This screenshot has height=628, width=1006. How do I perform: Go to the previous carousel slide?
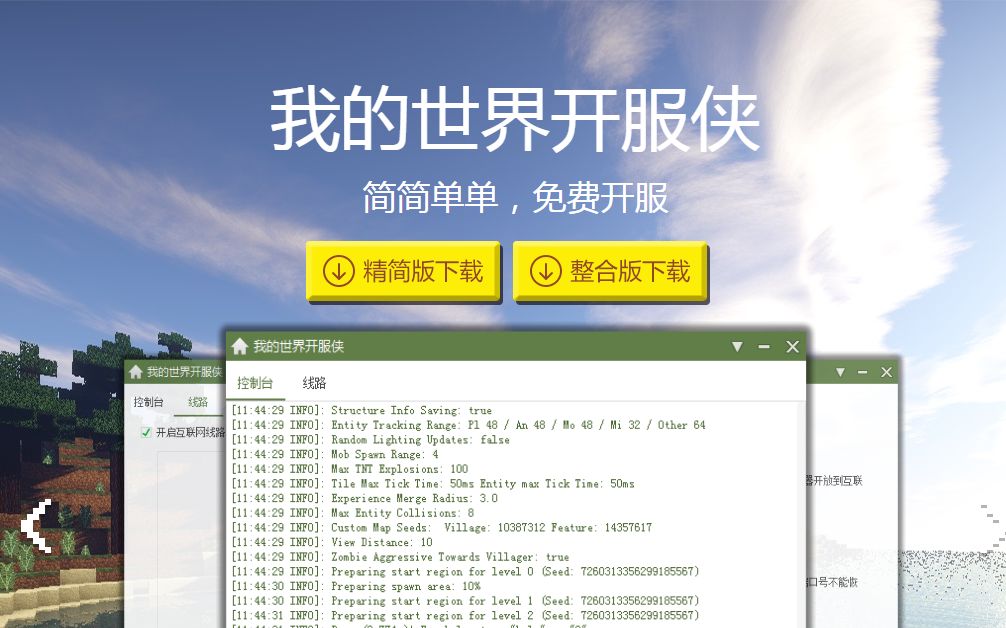pyautogui.click(x=37, y=526)
